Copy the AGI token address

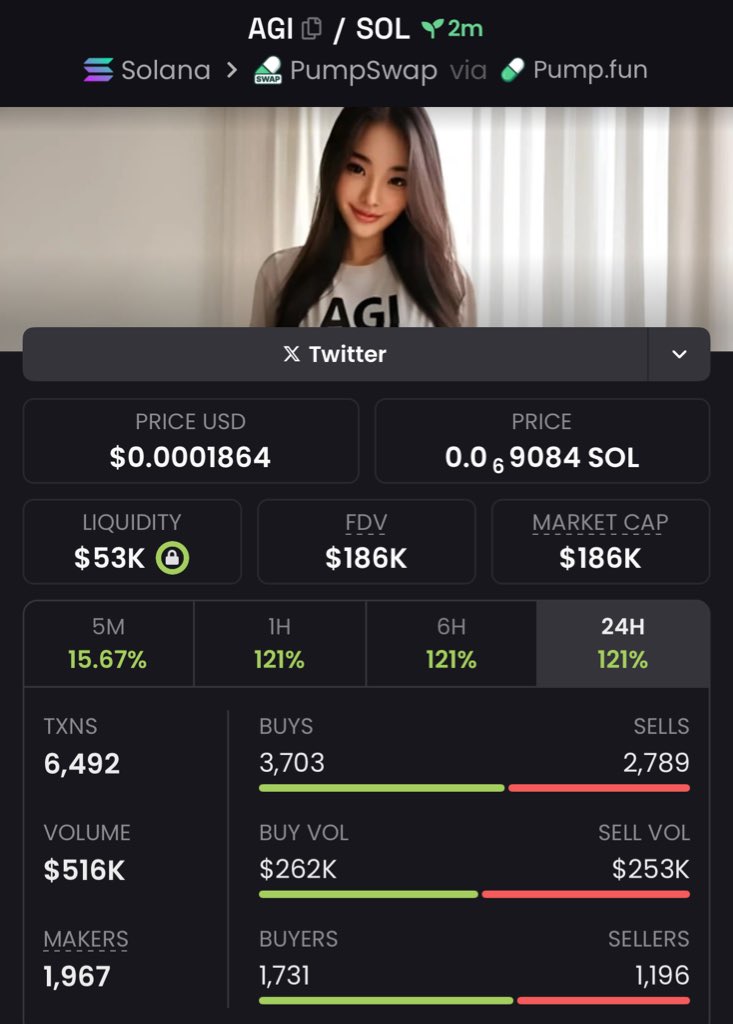point(312,29)
